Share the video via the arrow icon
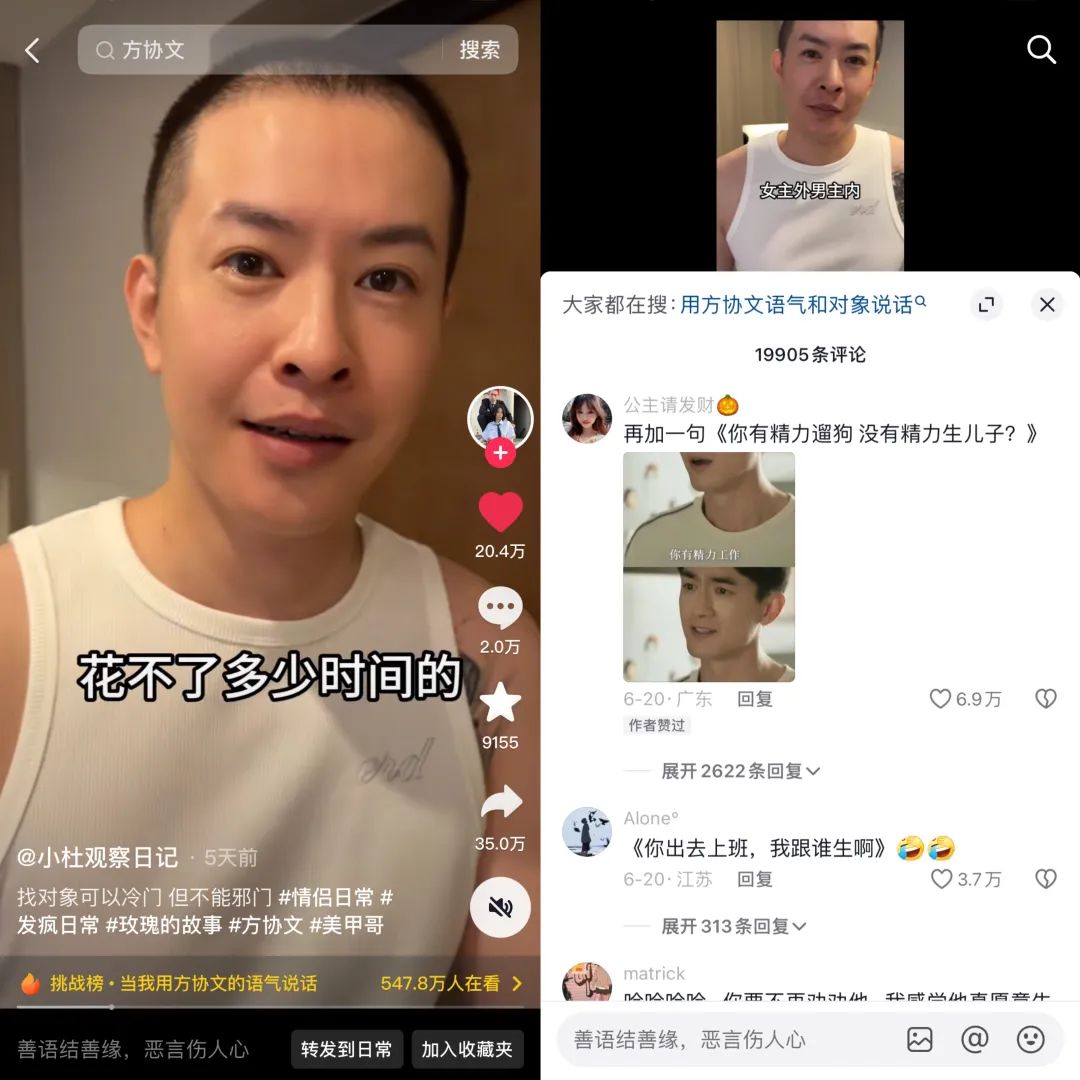 click(500, 802)
